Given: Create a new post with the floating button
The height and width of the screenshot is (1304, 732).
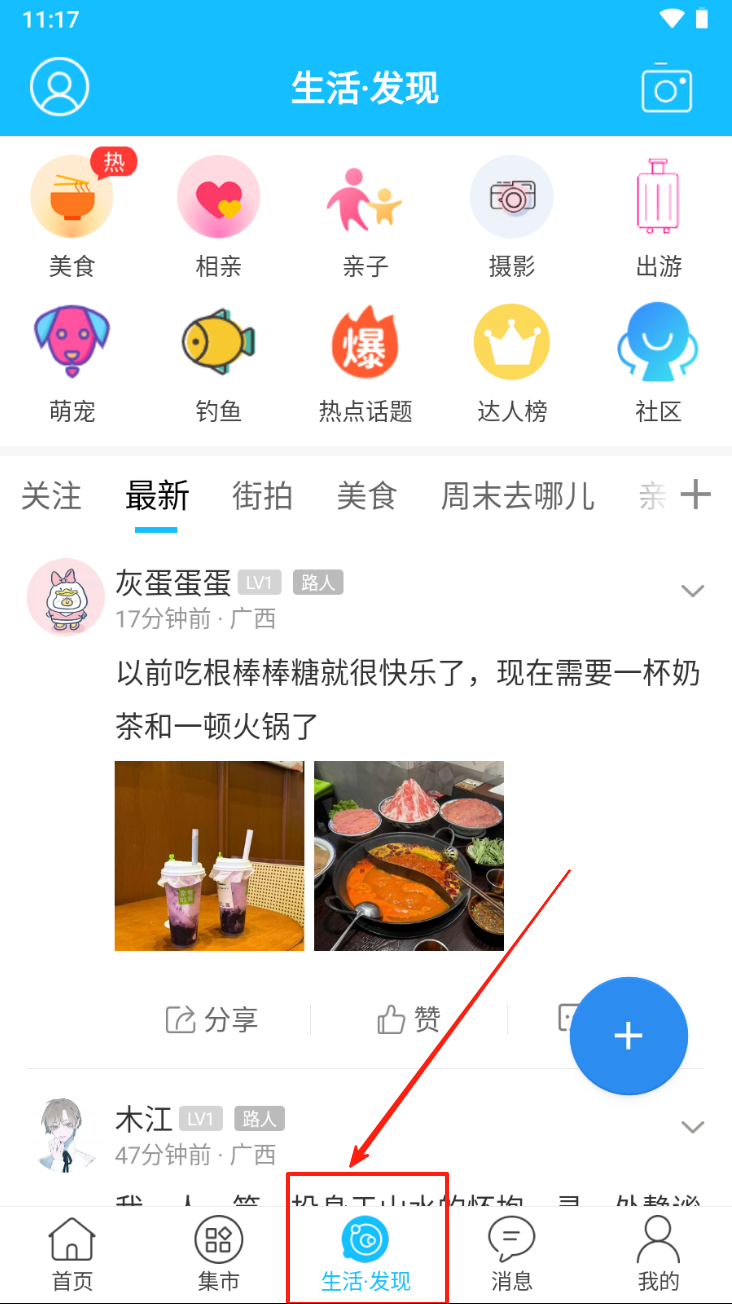Looking at the screenshot, I should point(628,1036).
